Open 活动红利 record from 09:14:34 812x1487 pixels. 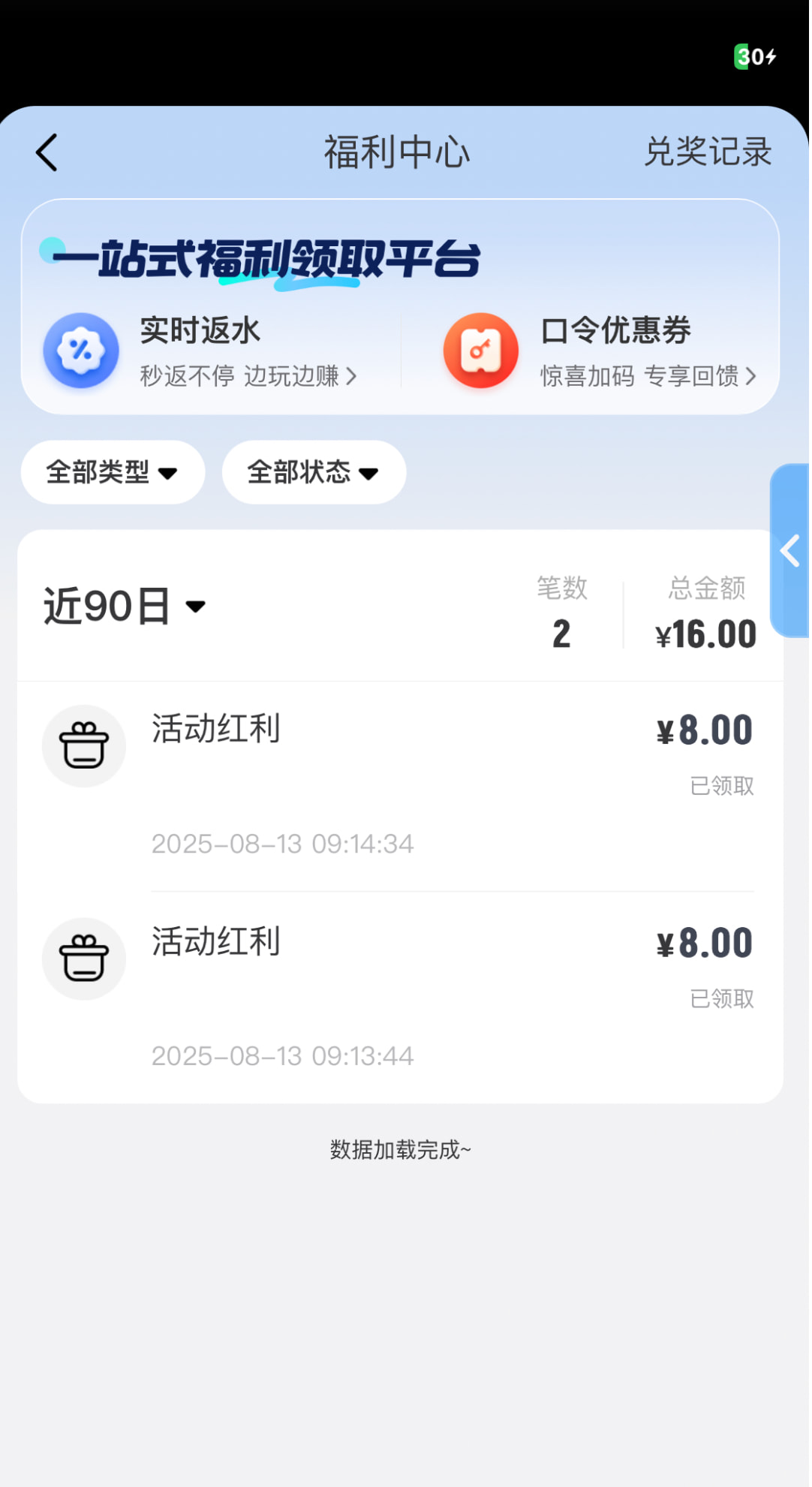click(399, 785)
